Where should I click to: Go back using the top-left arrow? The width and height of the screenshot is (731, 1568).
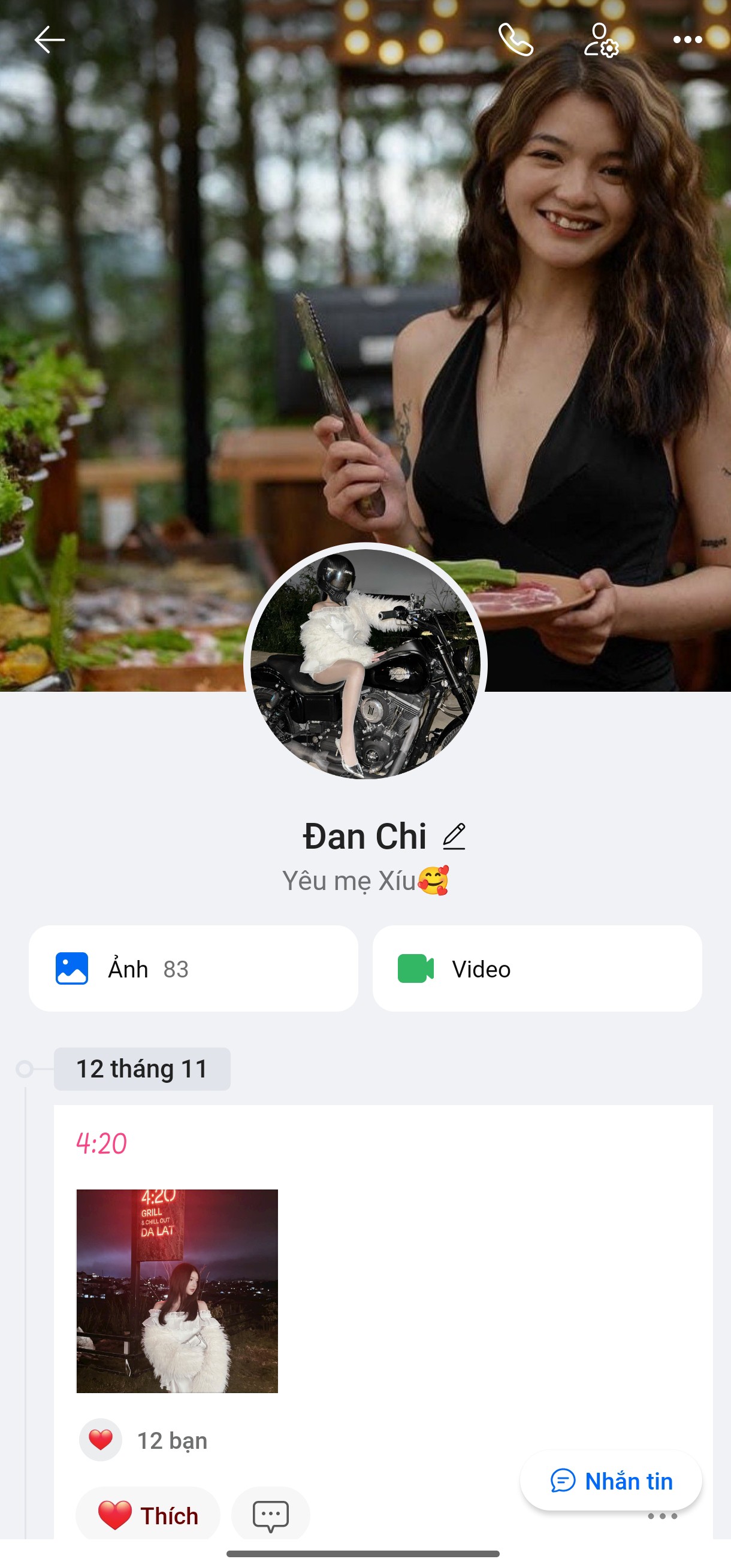click(x=49, y=40)
